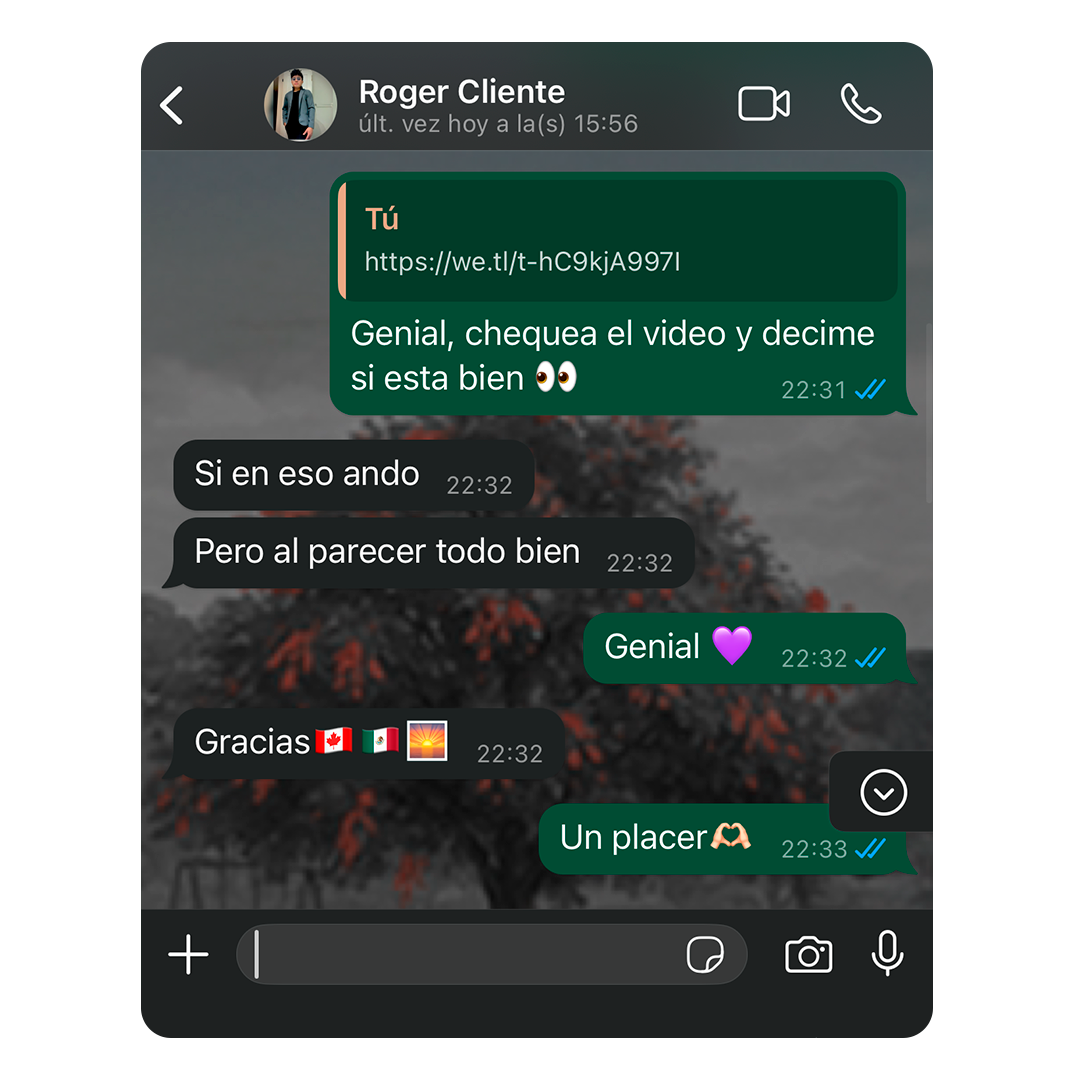Open the camera to send a photo

(808, 955)
